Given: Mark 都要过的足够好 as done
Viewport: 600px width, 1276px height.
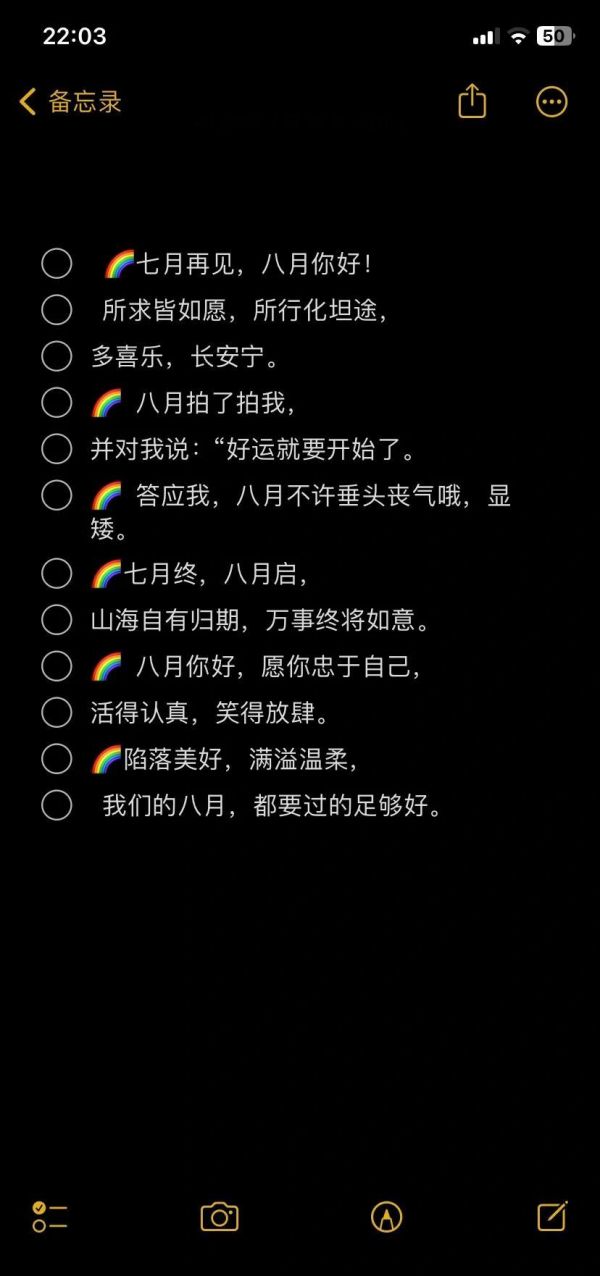Looking at the screenshot, I should tap(57, 805).
